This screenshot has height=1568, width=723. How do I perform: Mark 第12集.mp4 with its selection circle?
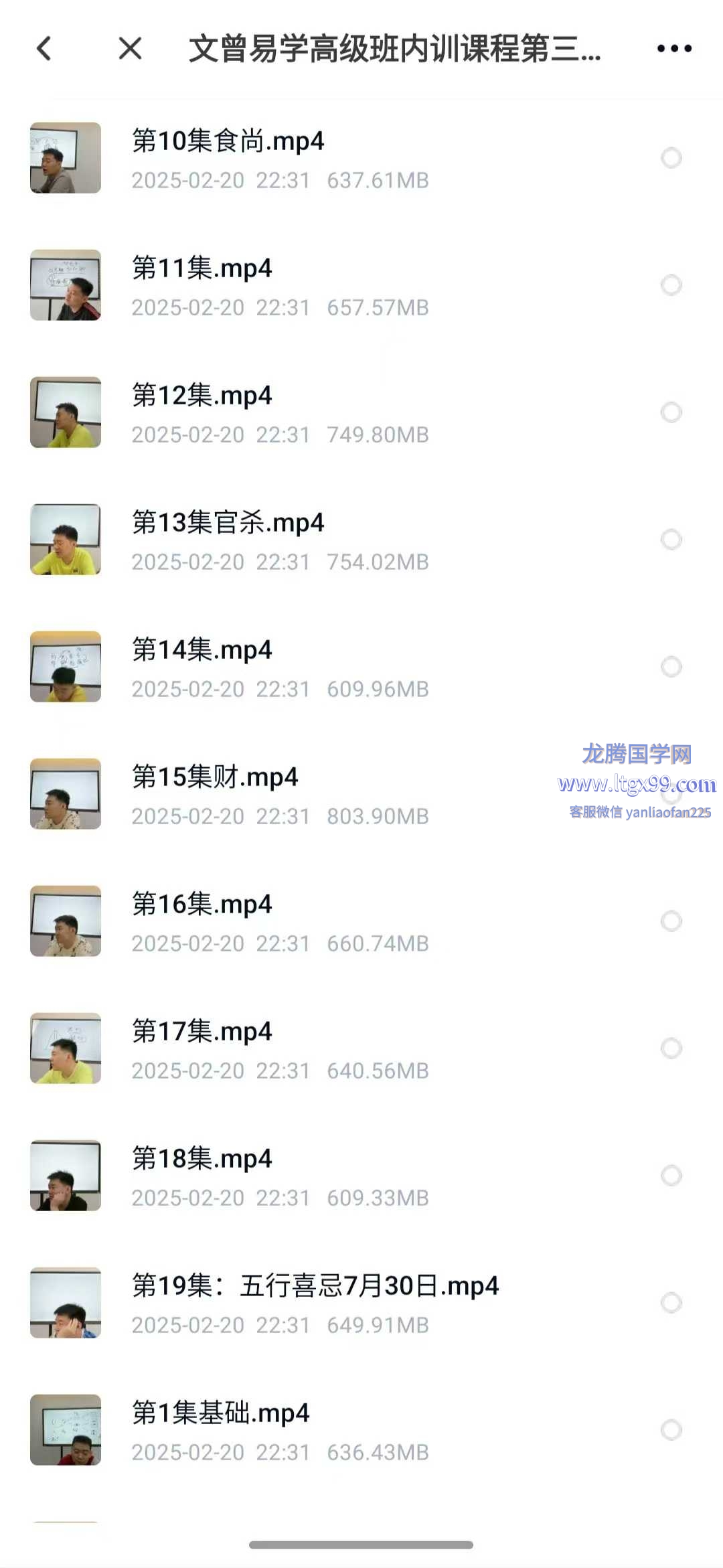(671, 412)
